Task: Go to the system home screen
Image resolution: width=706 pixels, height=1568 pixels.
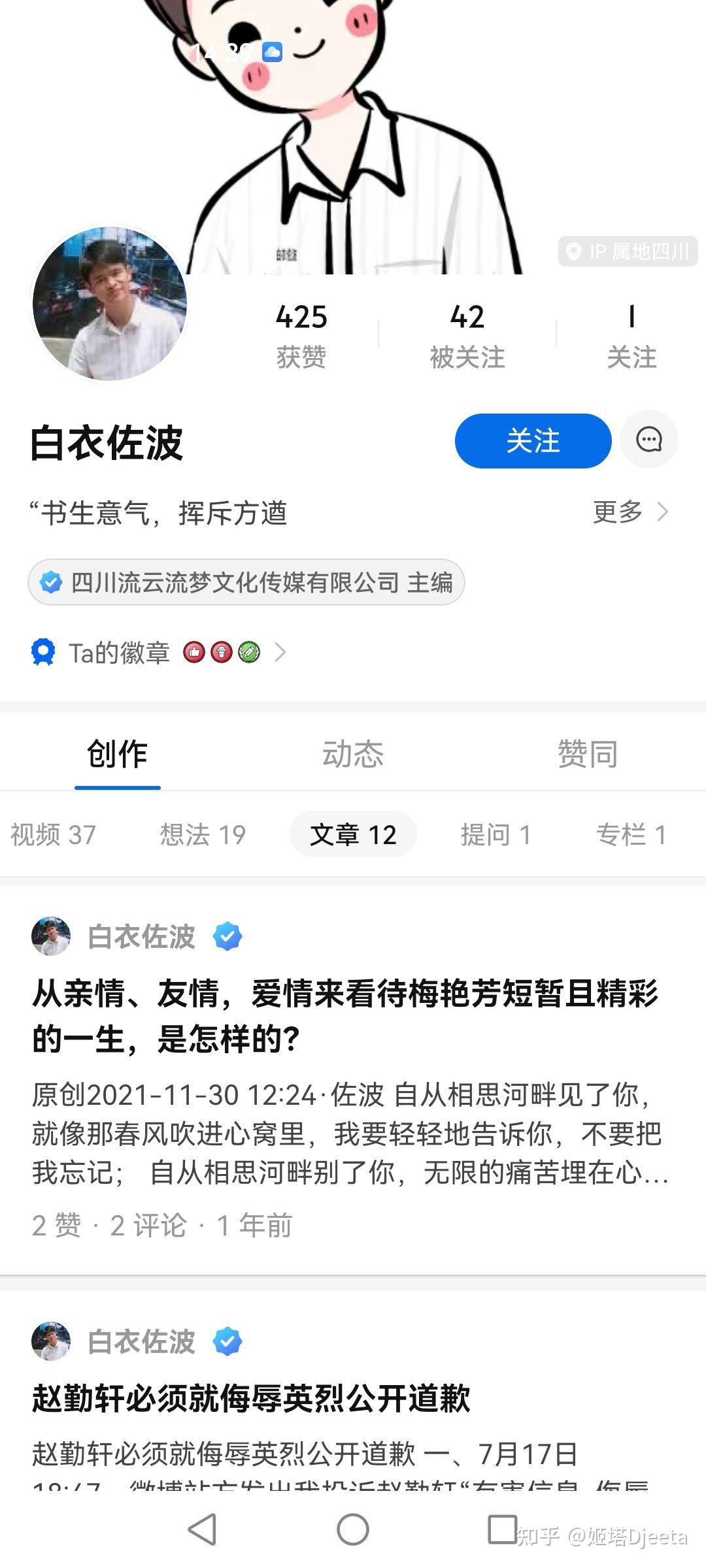Action: coord(353,1529)
